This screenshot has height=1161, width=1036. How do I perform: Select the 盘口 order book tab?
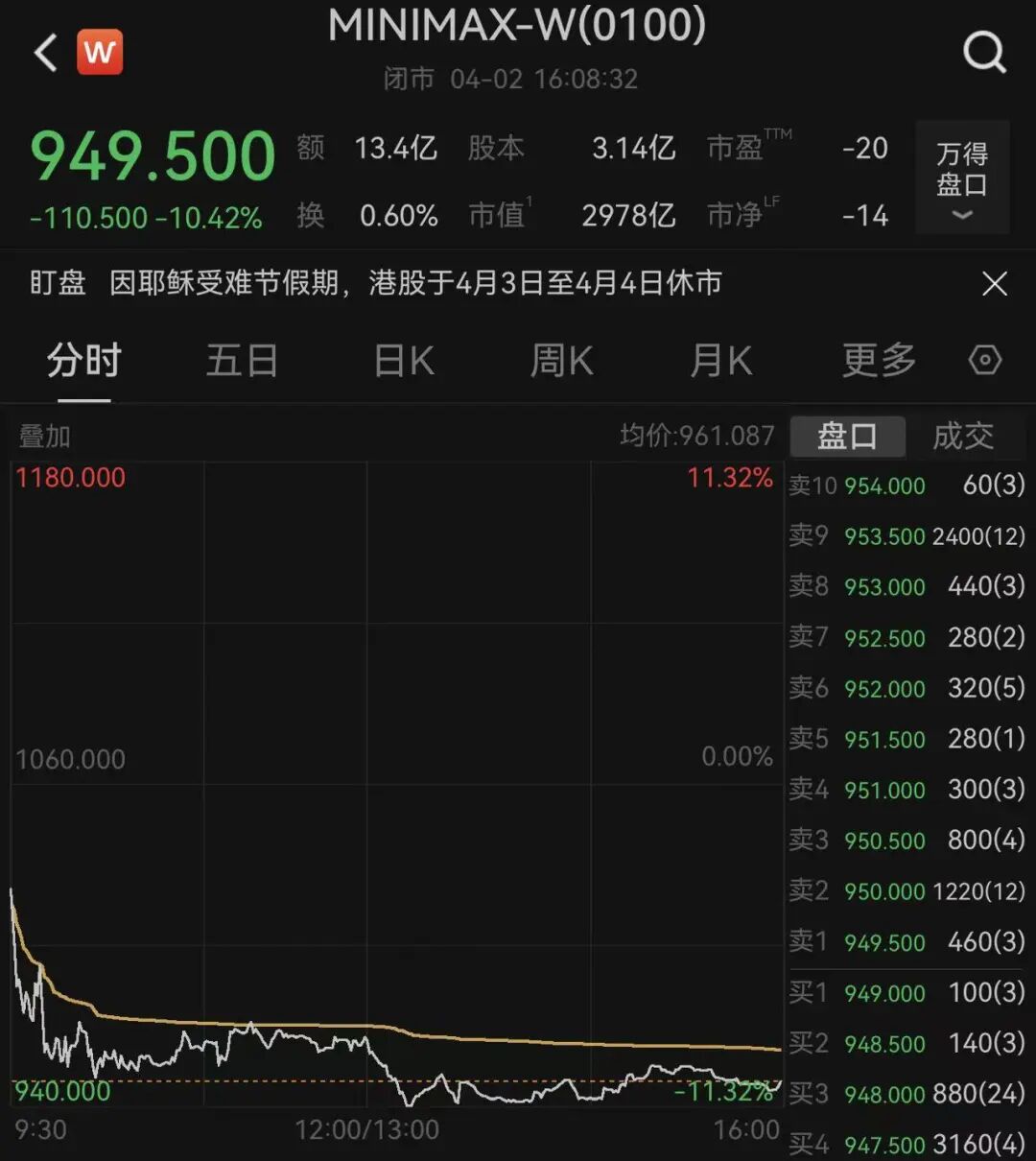coord(847,437)
